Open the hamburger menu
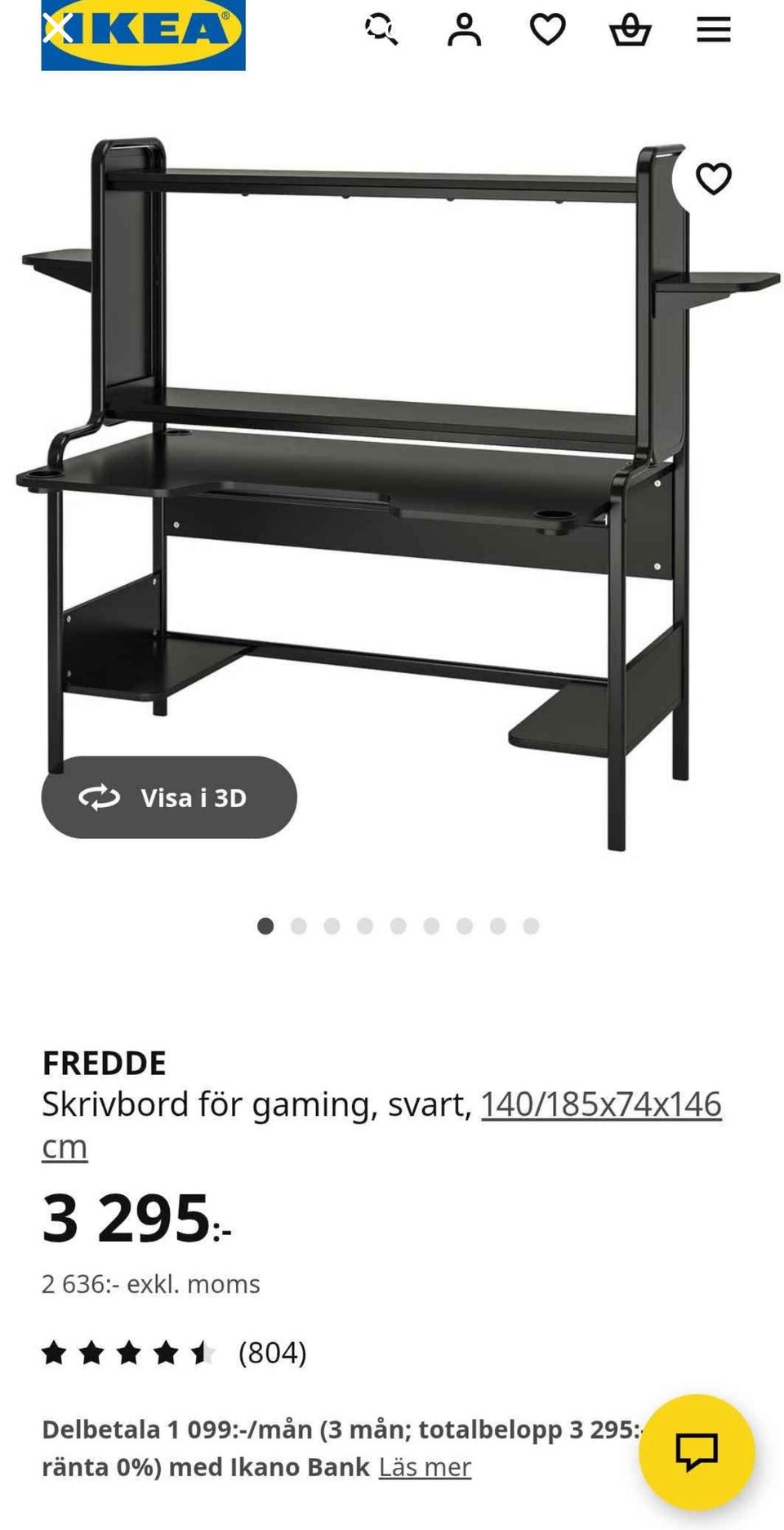784x1530 pixels. click(713, 30)
